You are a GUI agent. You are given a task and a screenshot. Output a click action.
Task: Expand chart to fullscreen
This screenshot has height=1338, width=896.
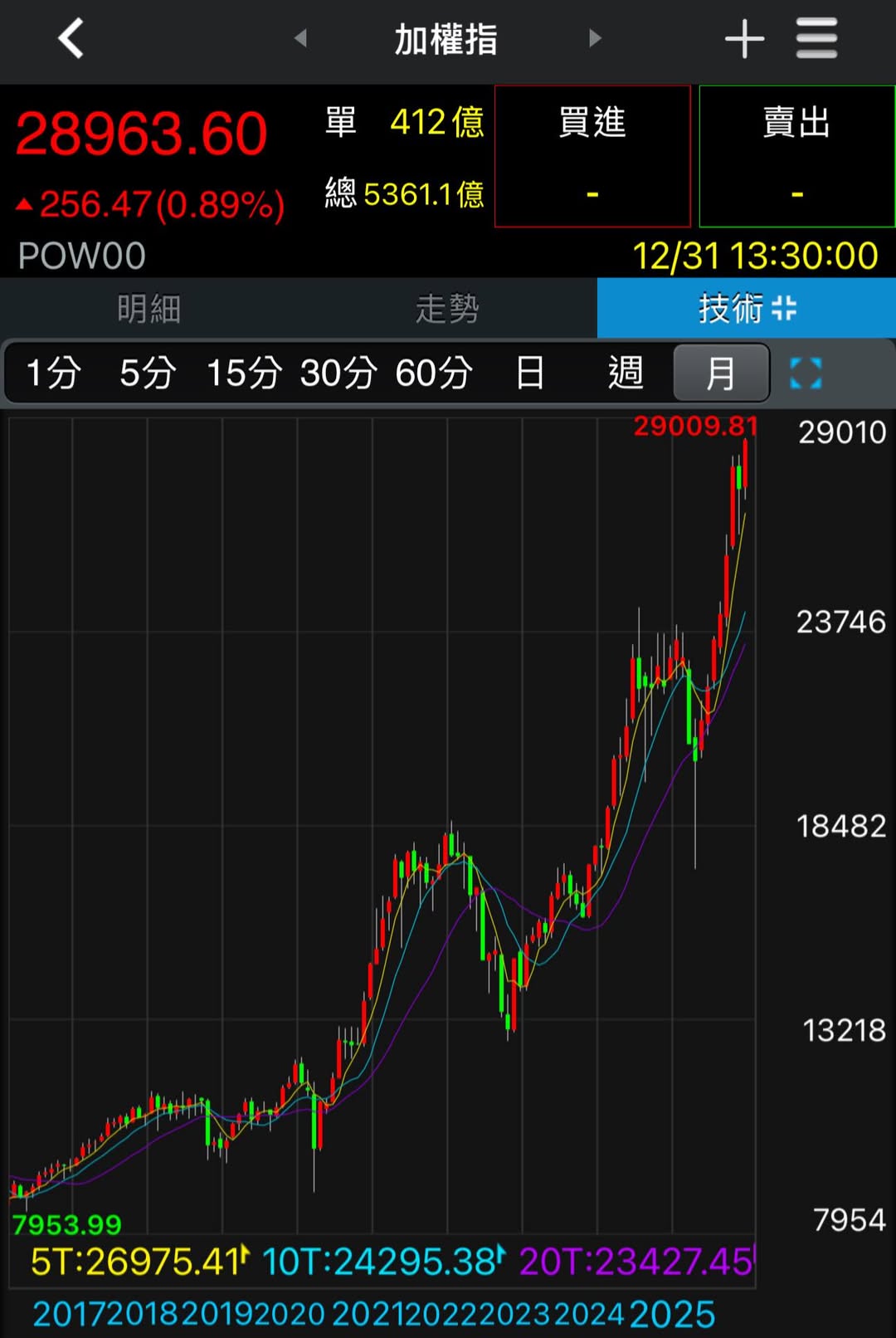[806, 374]
